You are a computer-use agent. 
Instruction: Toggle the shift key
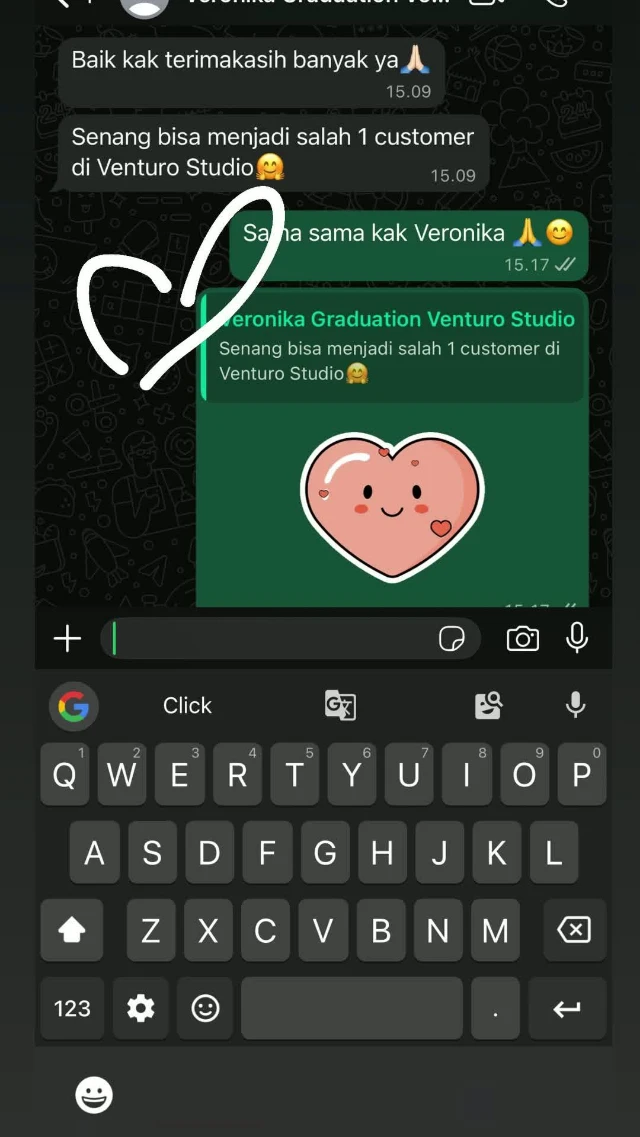point(72,931)
